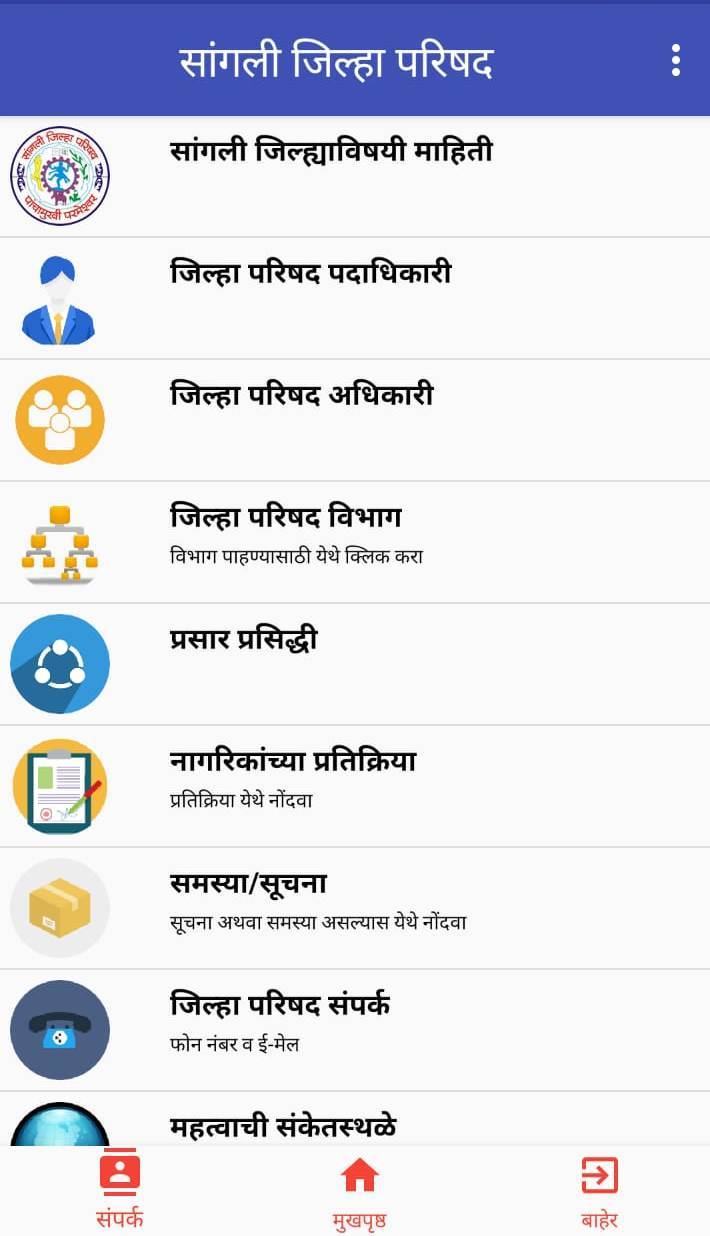Go to मुखपृष्ठ home tab

pyautogui.click(x=359, y=1192)
